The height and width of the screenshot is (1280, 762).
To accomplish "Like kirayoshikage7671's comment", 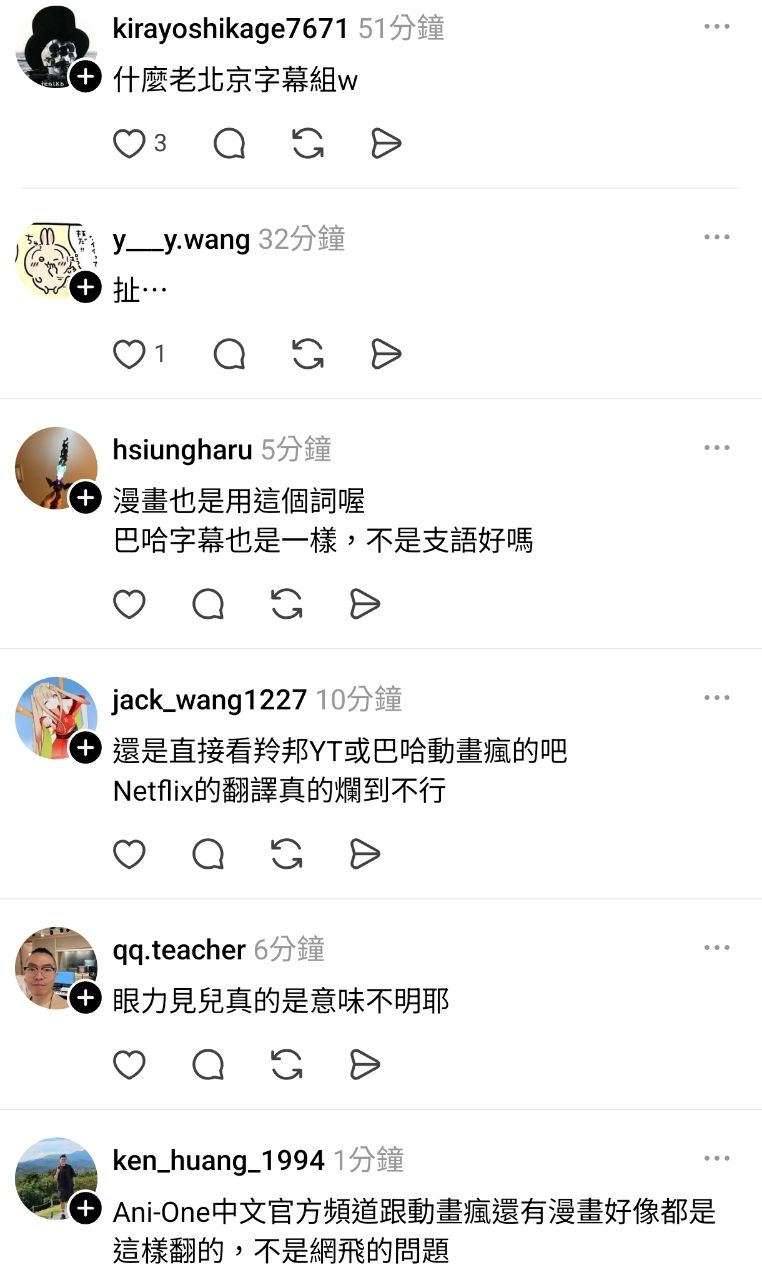I will [x=129, y=144].
